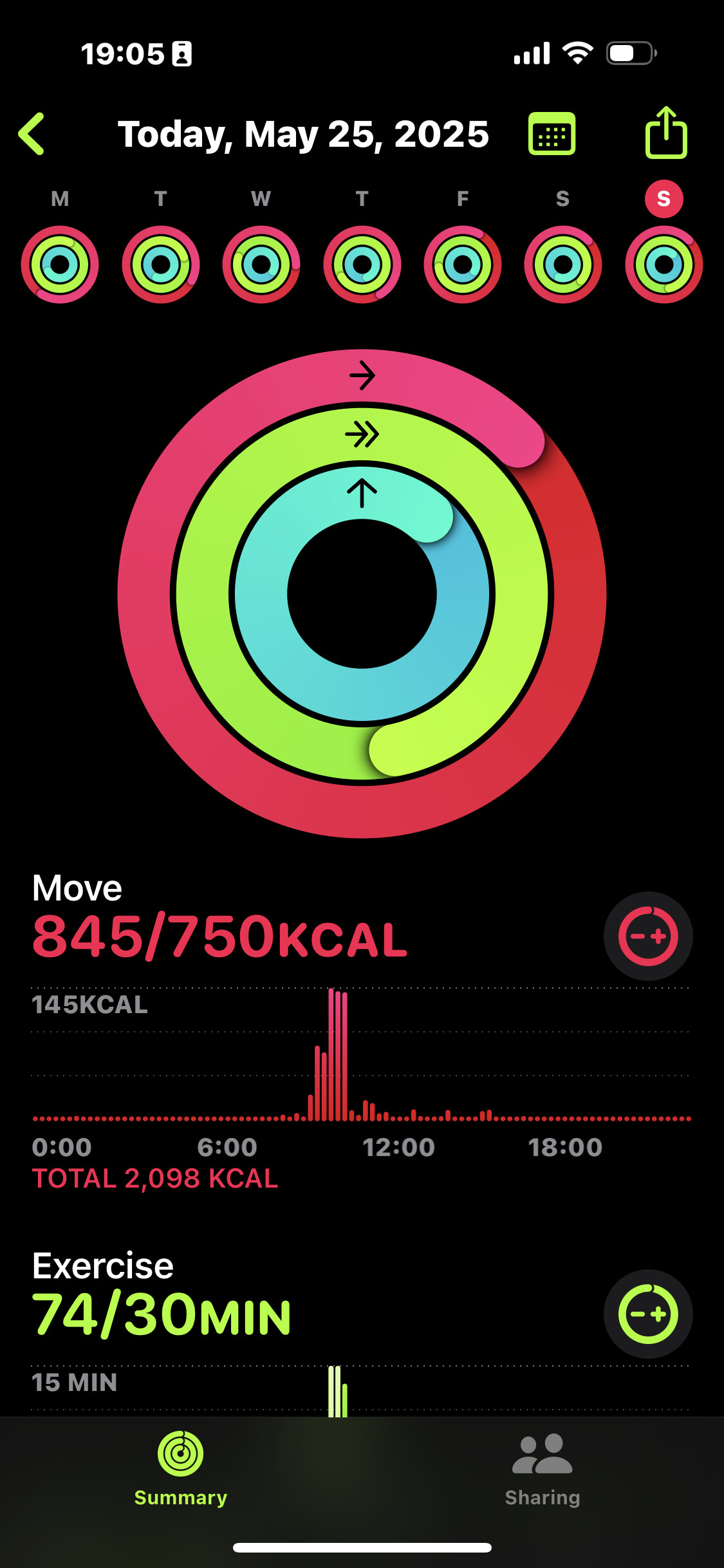Select Sunday's activity rings

click(664, 265)
